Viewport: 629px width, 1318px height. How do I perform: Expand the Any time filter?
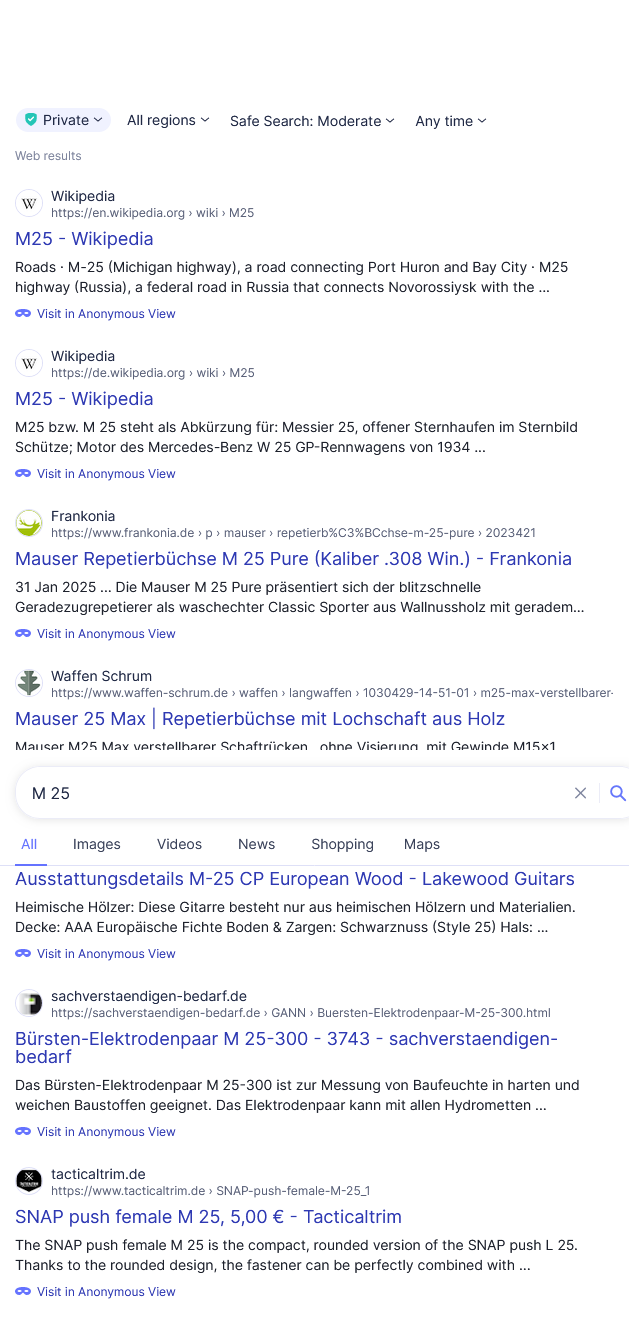coord(450,121)
